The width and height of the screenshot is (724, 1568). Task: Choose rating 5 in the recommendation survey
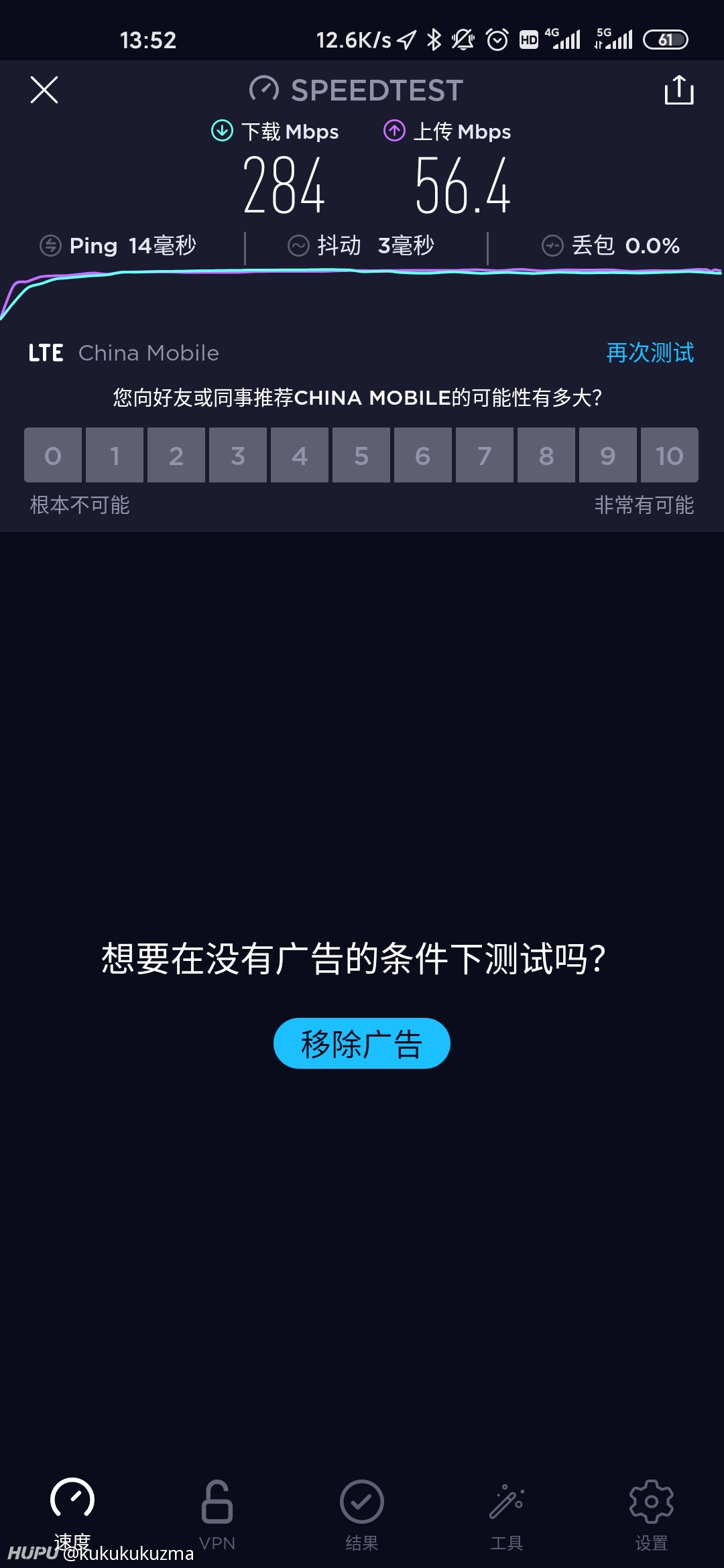tap(361, 455)
